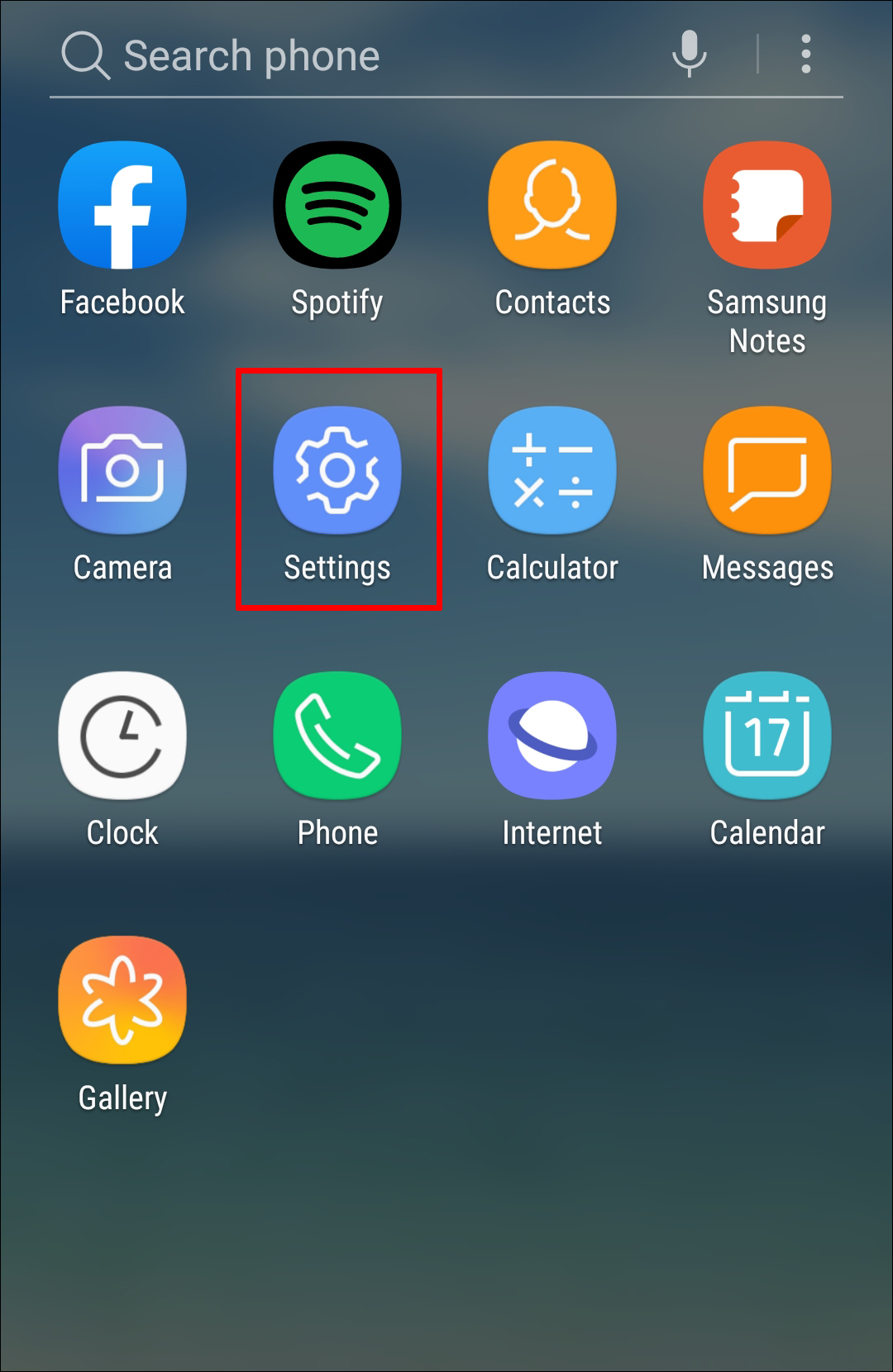The image size is (893, 1372).
Task: Tap the Search phone field
Action: (x=356, y=55)
